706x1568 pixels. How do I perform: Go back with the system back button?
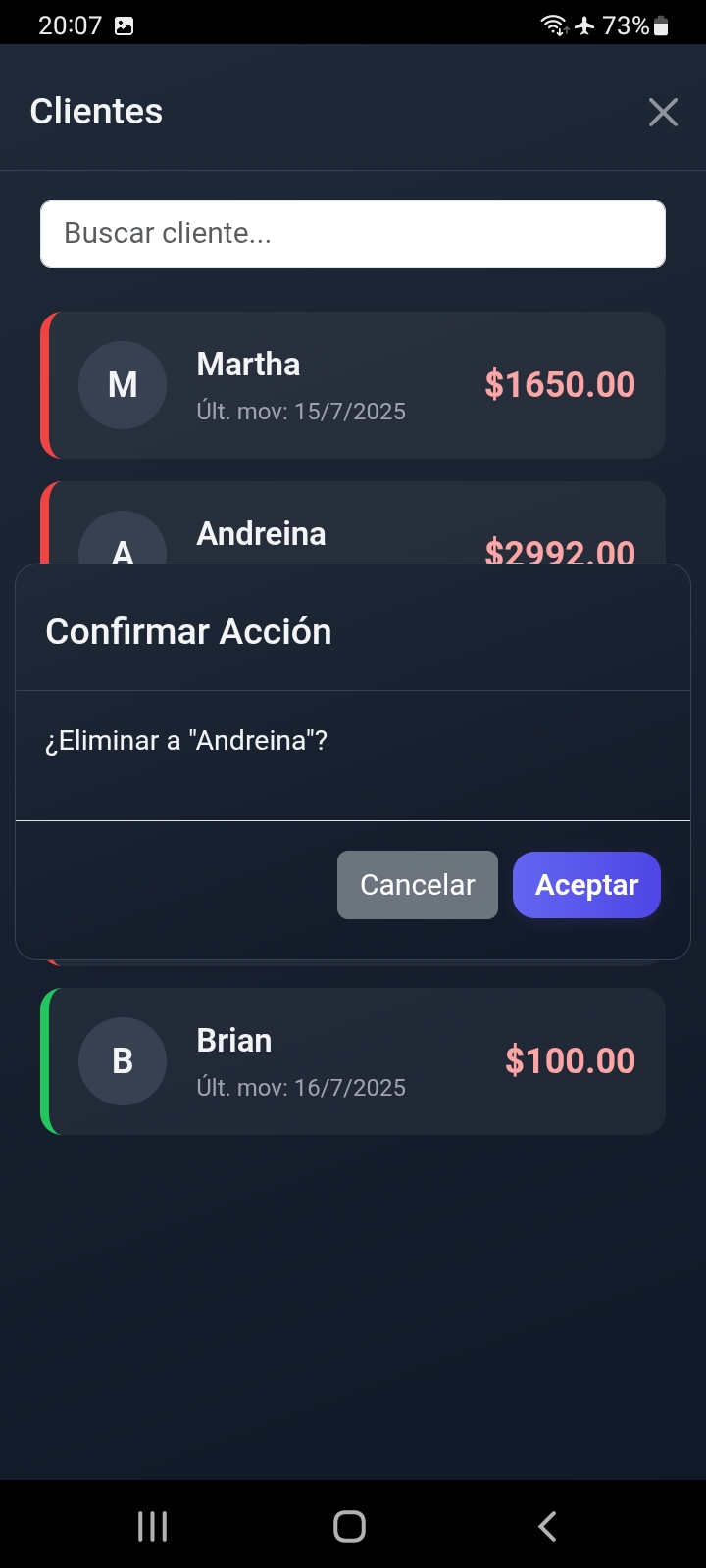pyautogui.click(x=547, y=1526)
